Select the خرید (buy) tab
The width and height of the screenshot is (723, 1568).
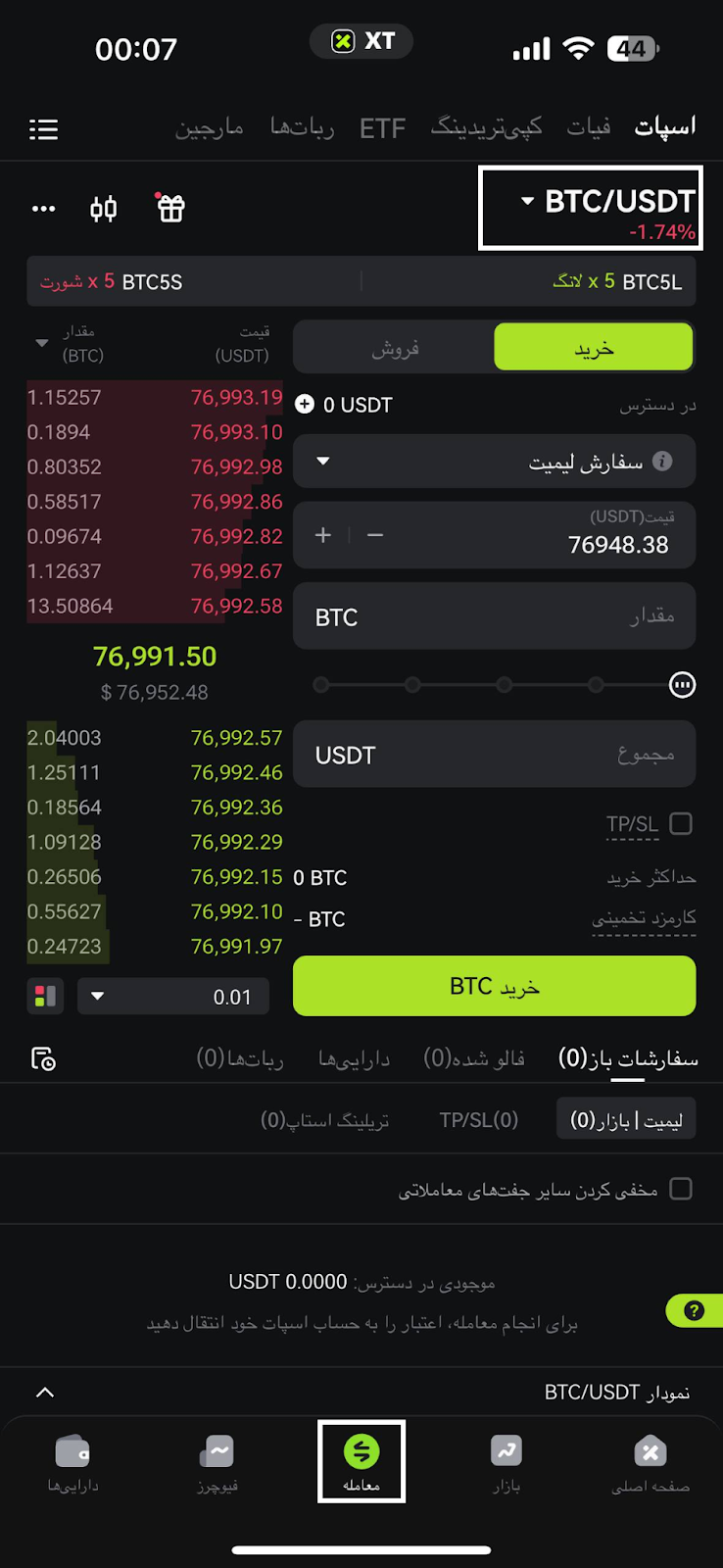pyautogui.click(x=593, y=348)
